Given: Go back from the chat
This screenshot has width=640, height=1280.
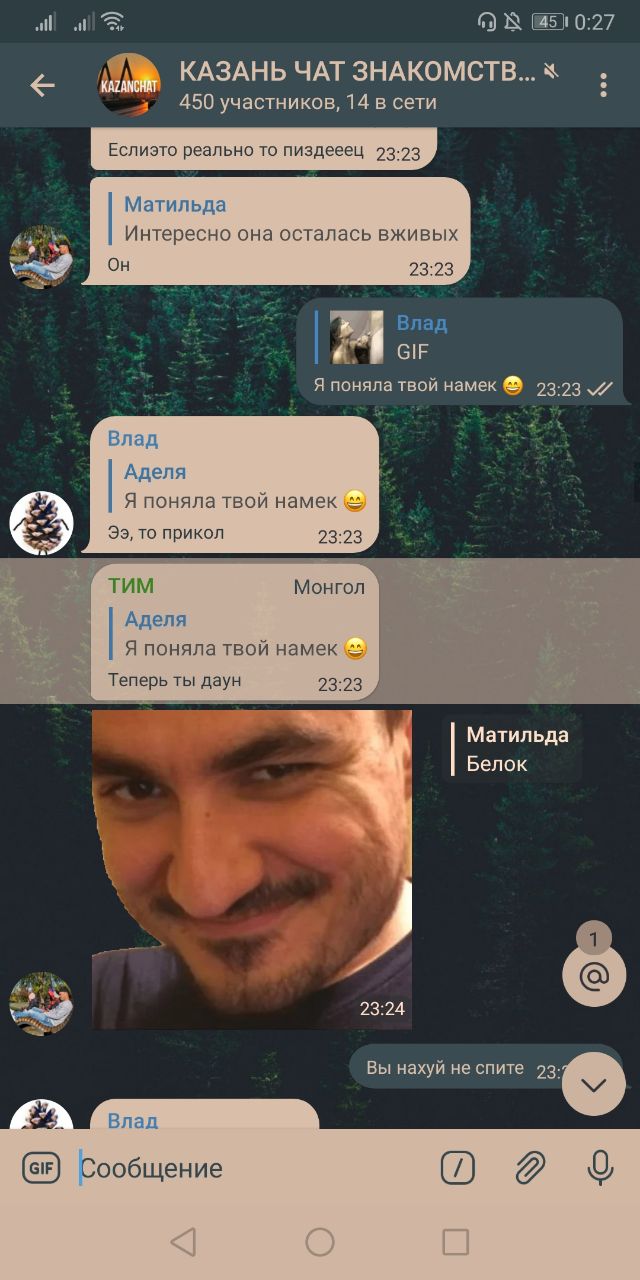Looking at the screenshot, I should tap(42, 86).
